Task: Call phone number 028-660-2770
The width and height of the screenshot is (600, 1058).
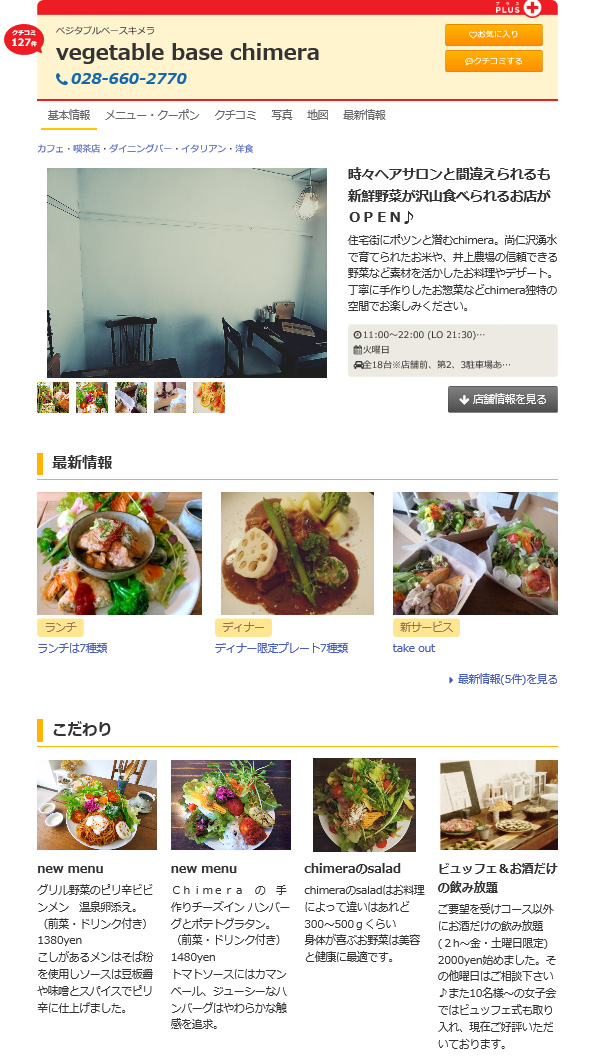Action: click(x=121, y=79)
